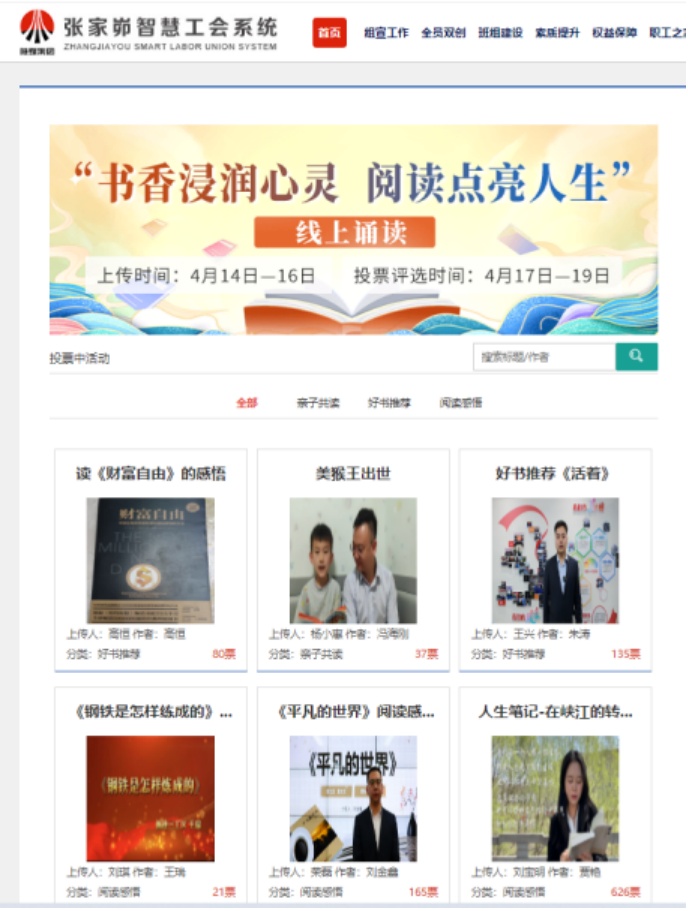Go to the 首页 home tab
The height and width of the screenshot is (911, 688).
click(329, 33)
